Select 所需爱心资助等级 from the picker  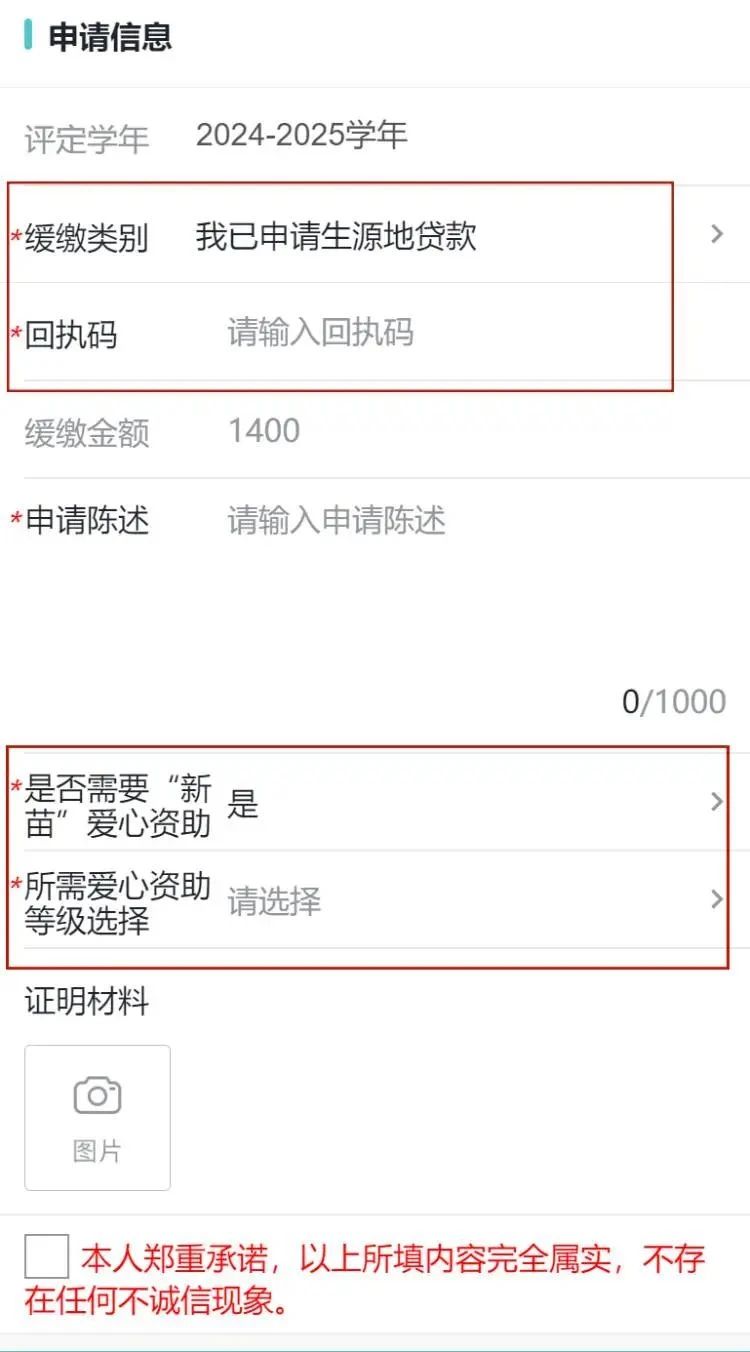click(x=470, y=900)
